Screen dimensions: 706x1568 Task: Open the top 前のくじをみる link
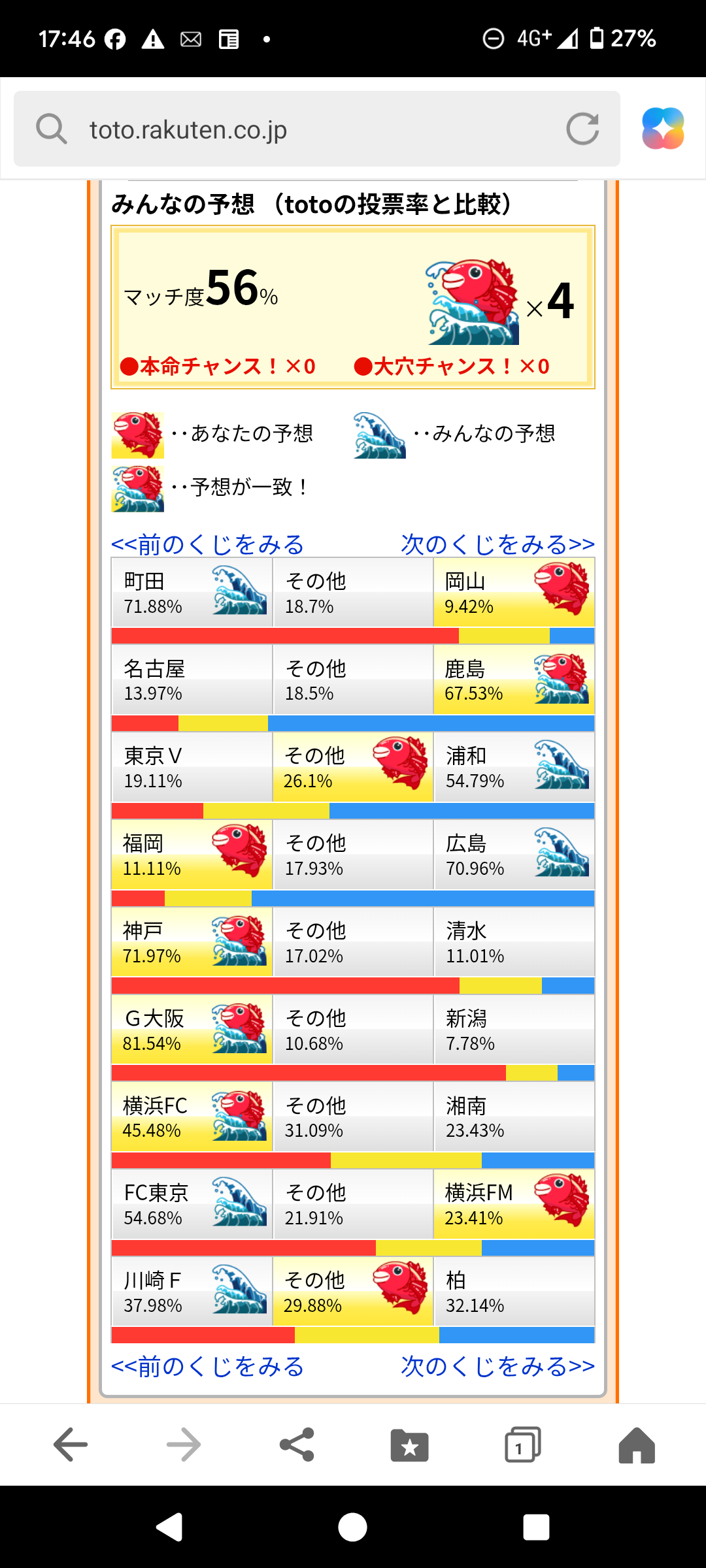tap(208, 544)
